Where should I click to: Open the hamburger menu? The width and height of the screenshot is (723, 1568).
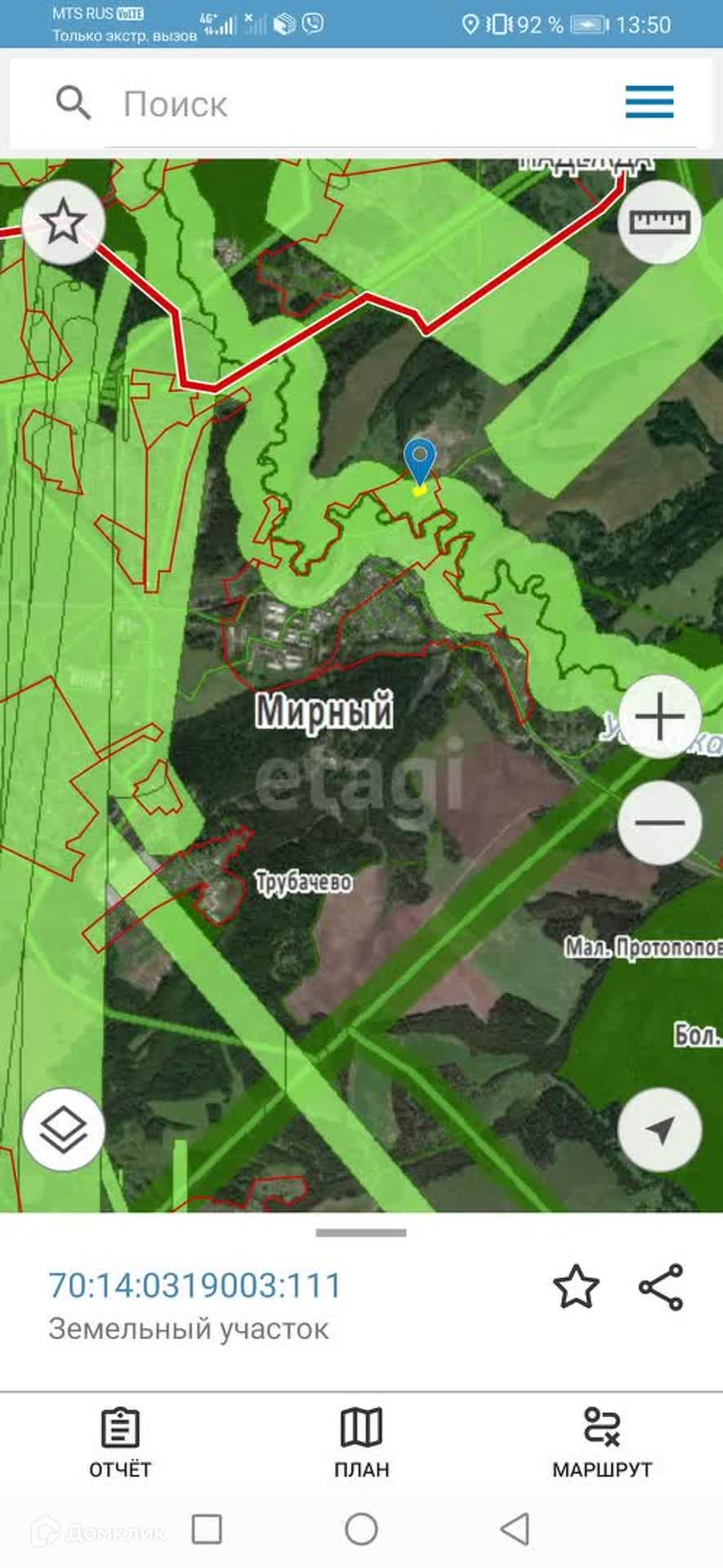tap(649, 103)
